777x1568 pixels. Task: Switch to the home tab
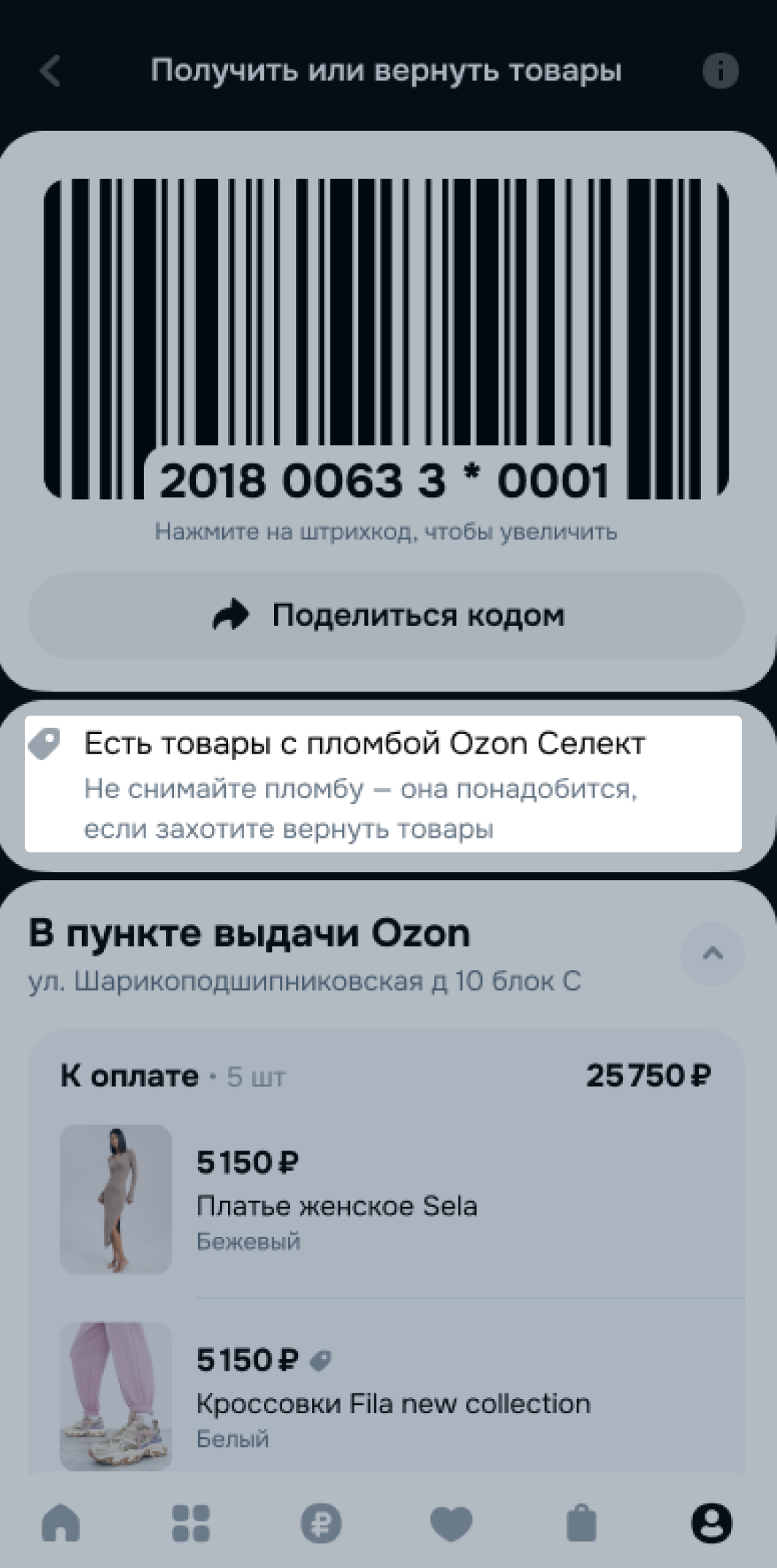(61, 1524)
